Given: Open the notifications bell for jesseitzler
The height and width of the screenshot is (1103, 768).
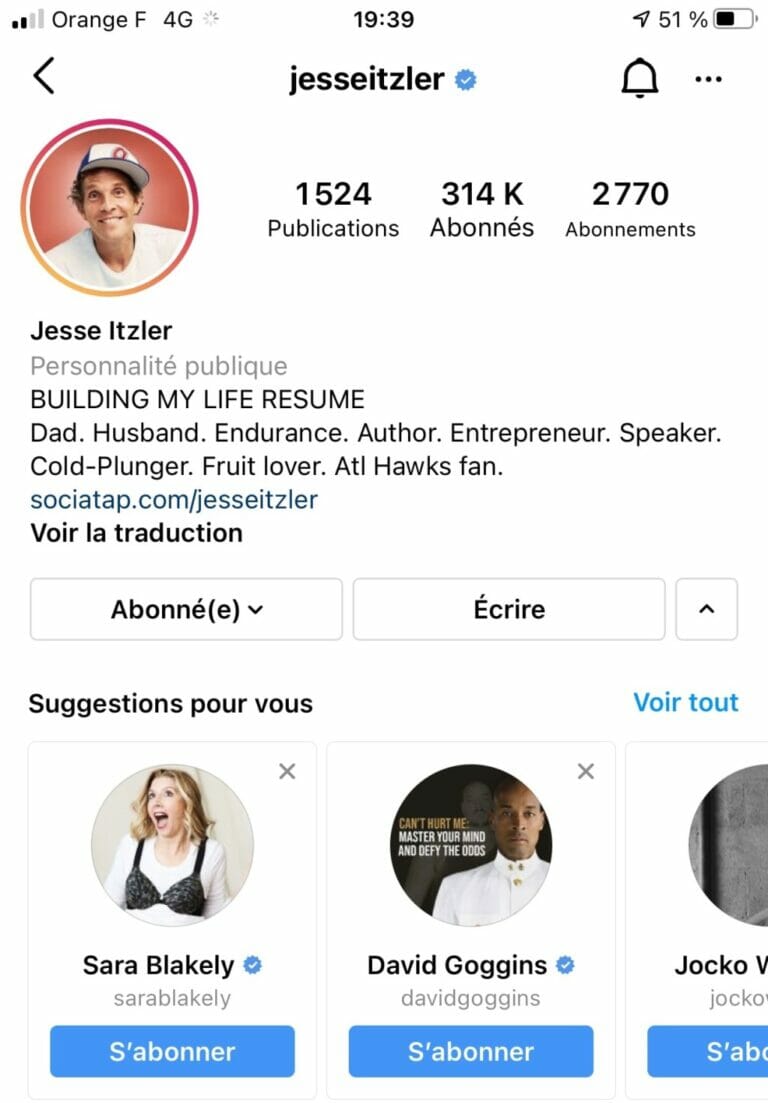Looking at the screenshot, I should 640,79.
